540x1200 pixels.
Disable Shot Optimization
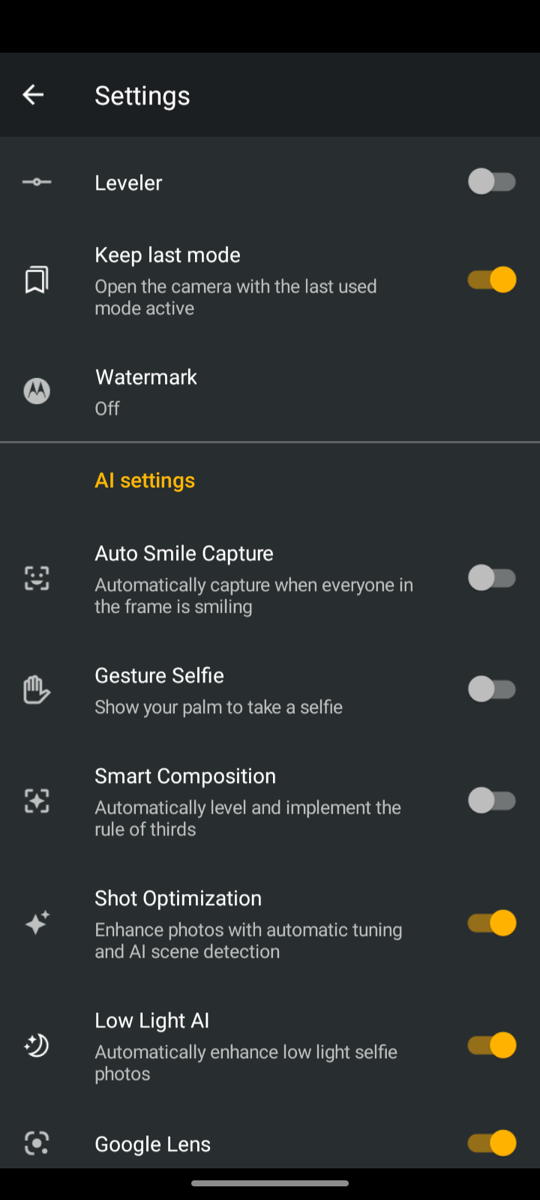tap(492, 923)
